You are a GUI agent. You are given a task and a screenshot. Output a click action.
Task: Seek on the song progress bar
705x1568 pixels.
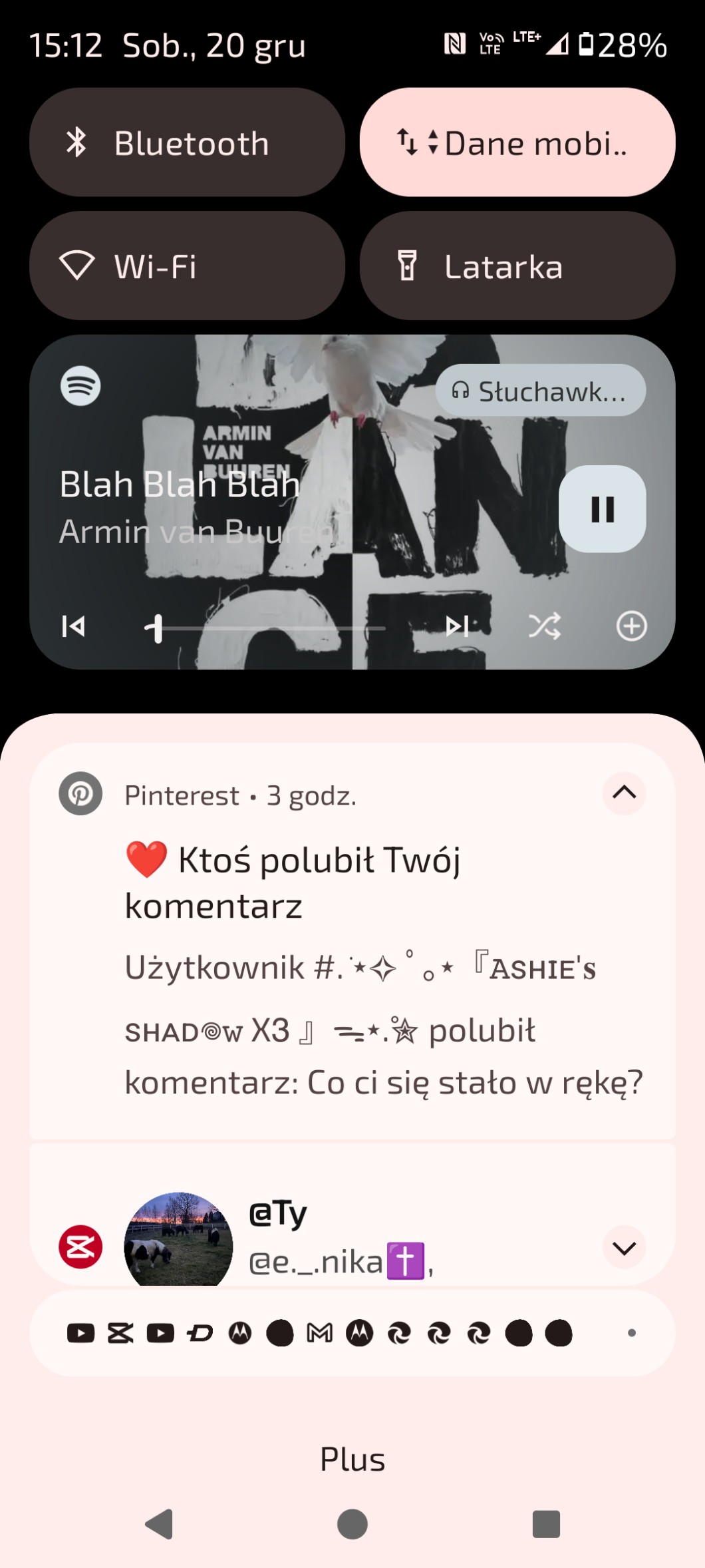click(x=266, y=628)
